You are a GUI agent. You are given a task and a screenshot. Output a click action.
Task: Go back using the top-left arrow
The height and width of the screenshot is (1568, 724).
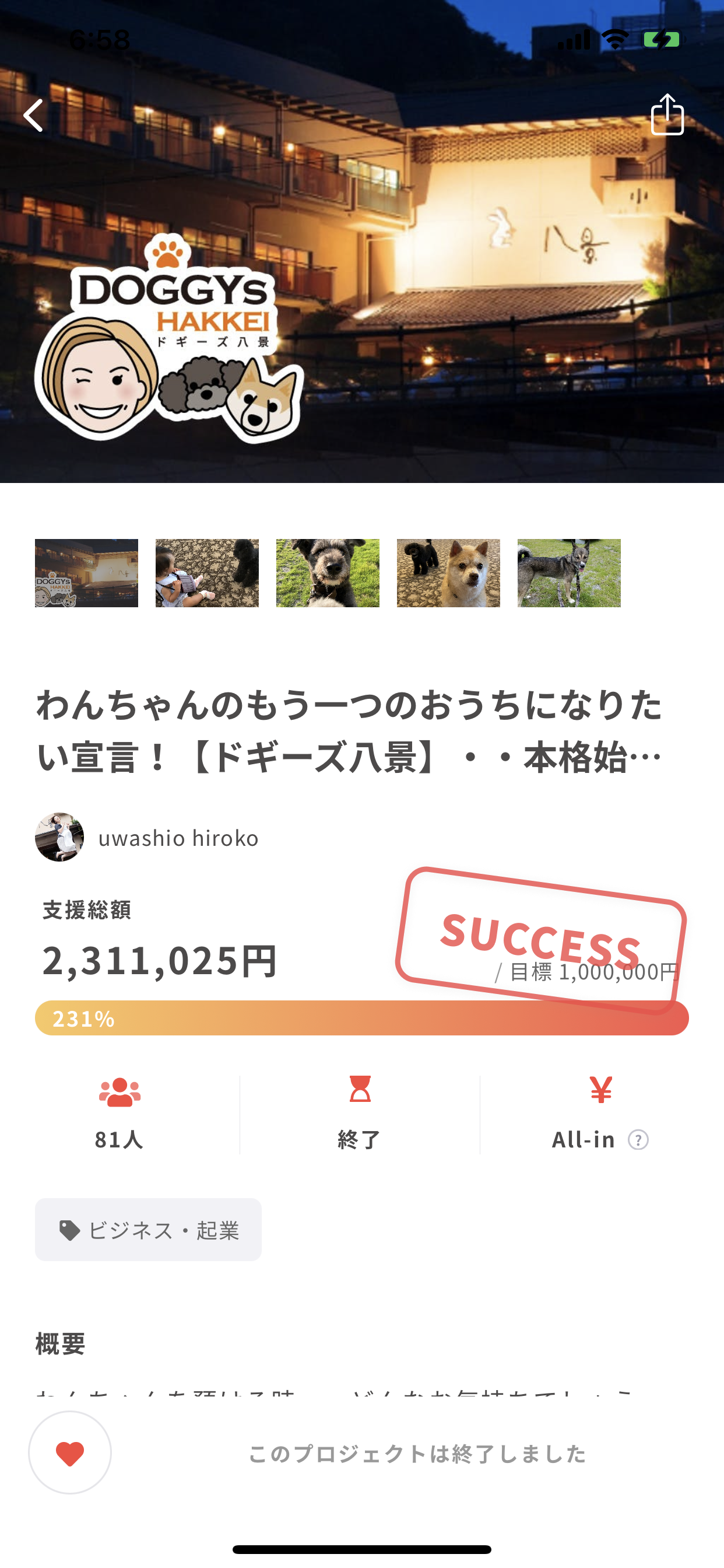[33, 115]
